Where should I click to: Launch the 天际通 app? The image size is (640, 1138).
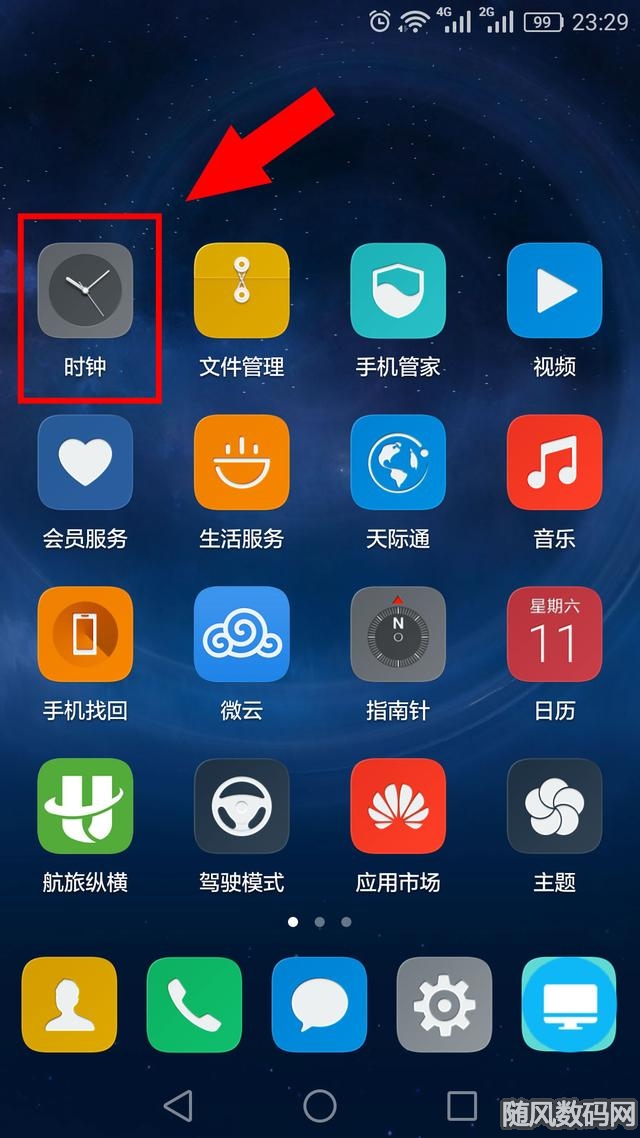pos(398,462)
